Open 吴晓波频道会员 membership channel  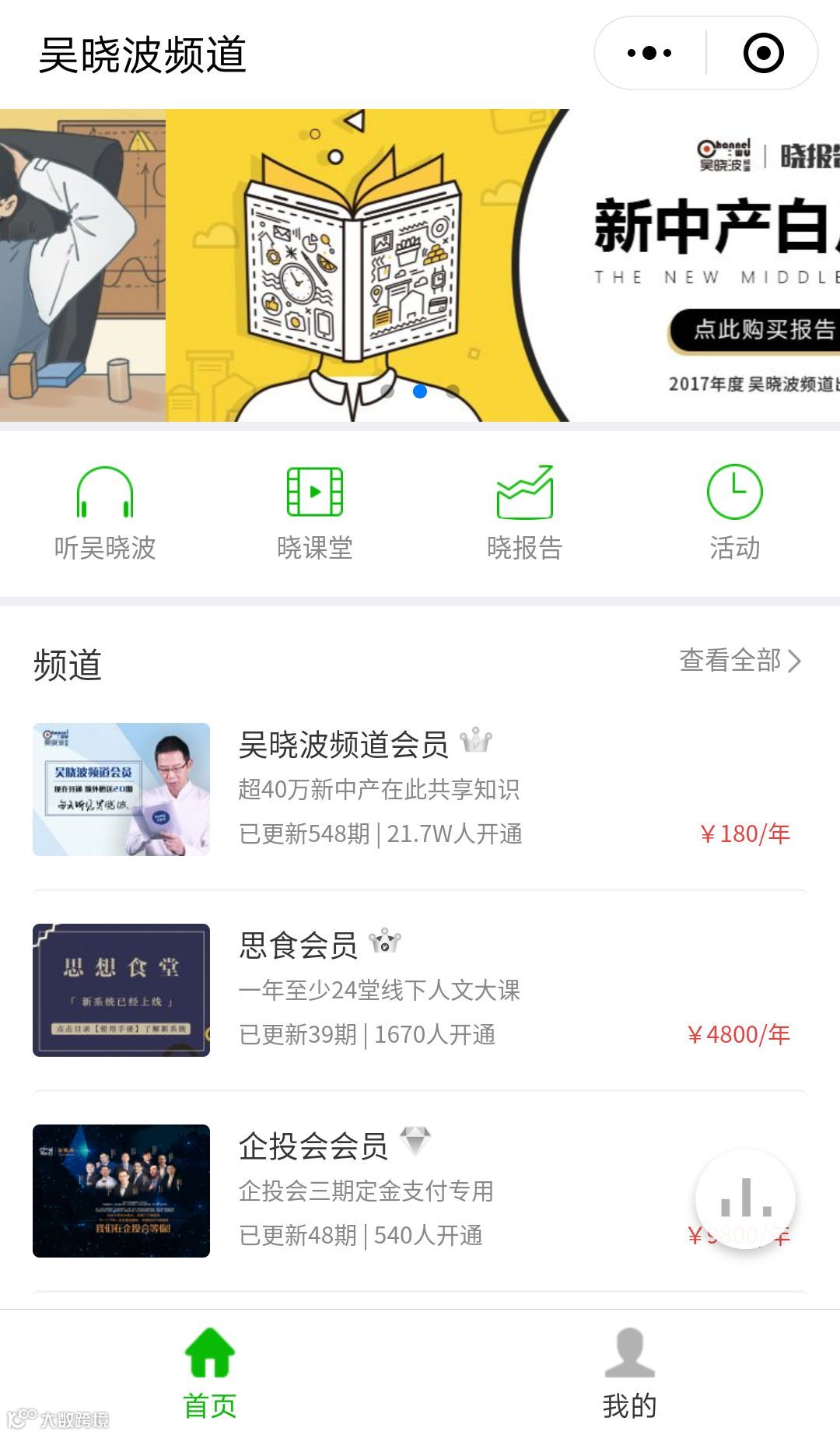pos(420,789)
